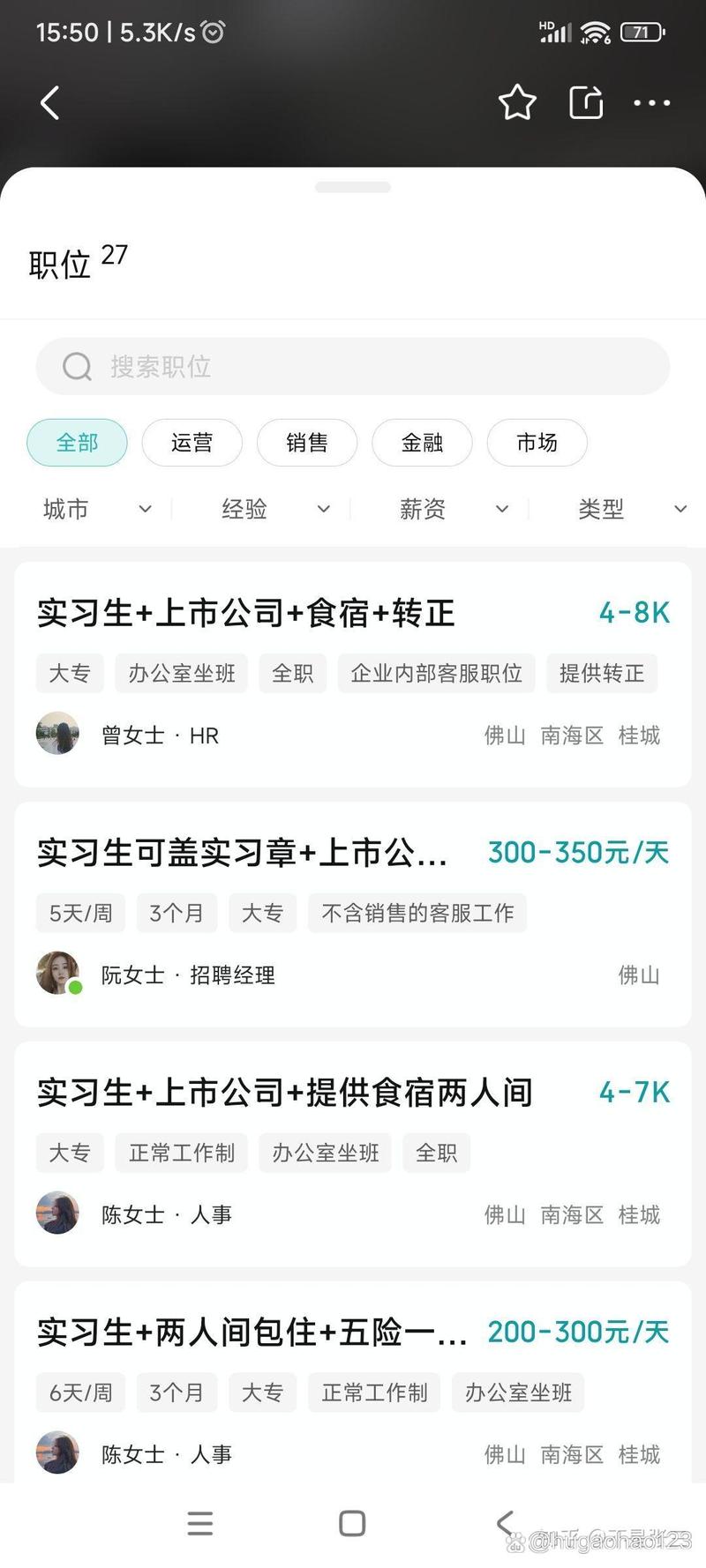Tap the handle bar atop the job panel
Viewport: 706px width, 1568px height.
352,187
